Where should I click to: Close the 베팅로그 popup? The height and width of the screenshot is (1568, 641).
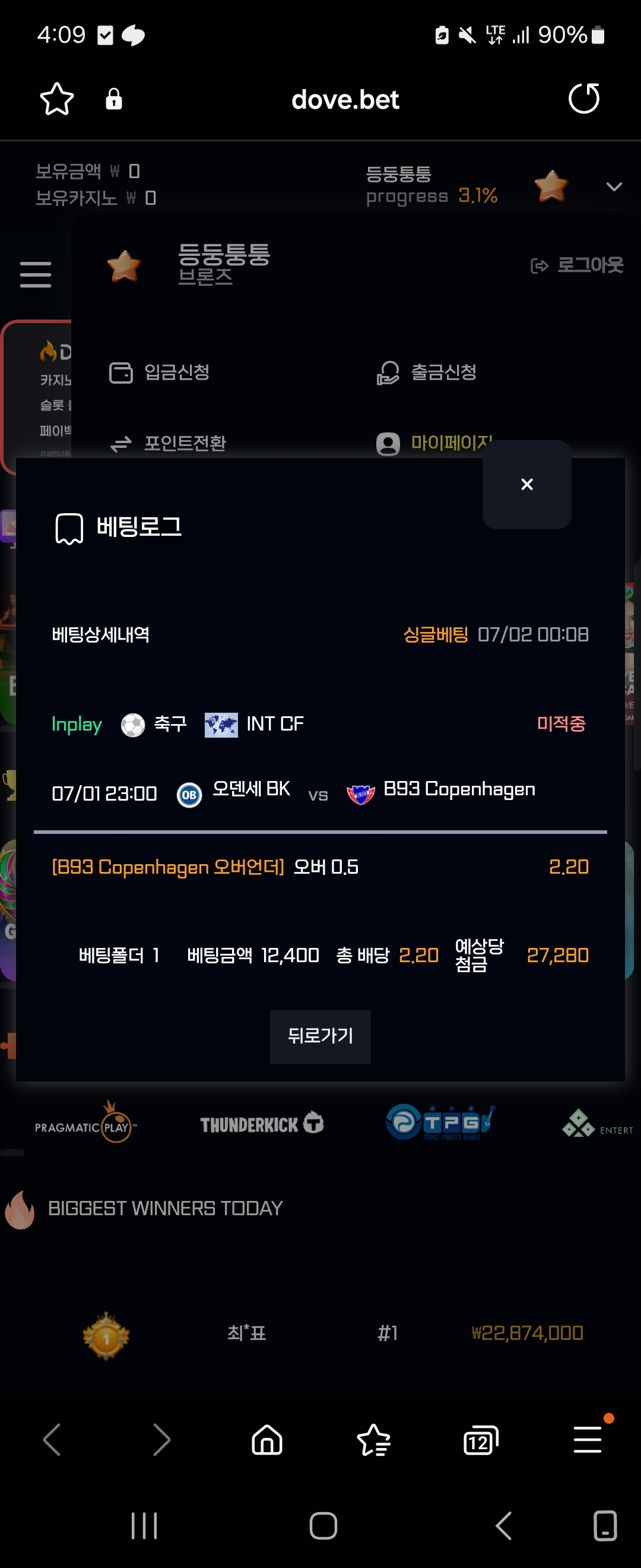(526, 485)
